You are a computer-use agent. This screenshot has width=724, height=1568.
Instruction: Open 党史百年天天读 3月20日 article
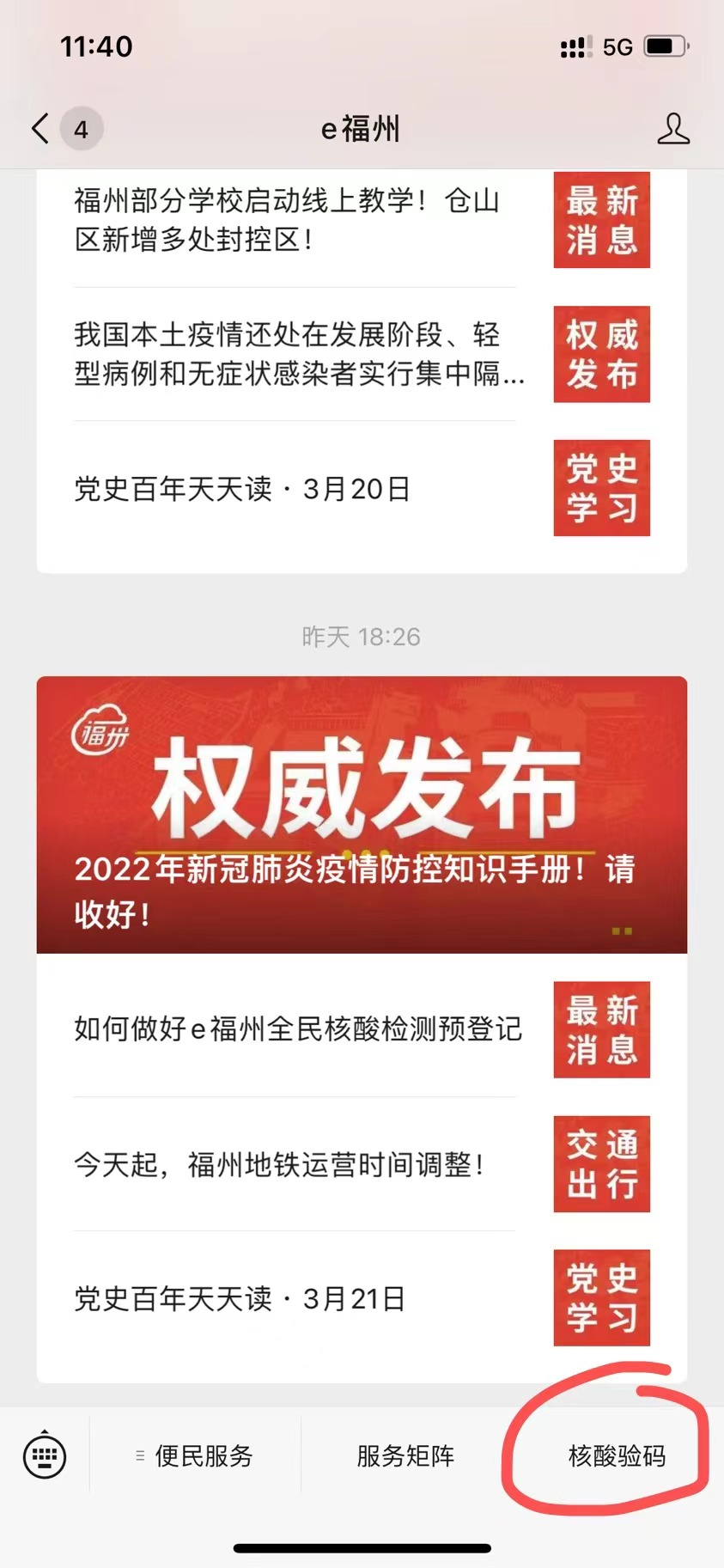coord(362,488)
